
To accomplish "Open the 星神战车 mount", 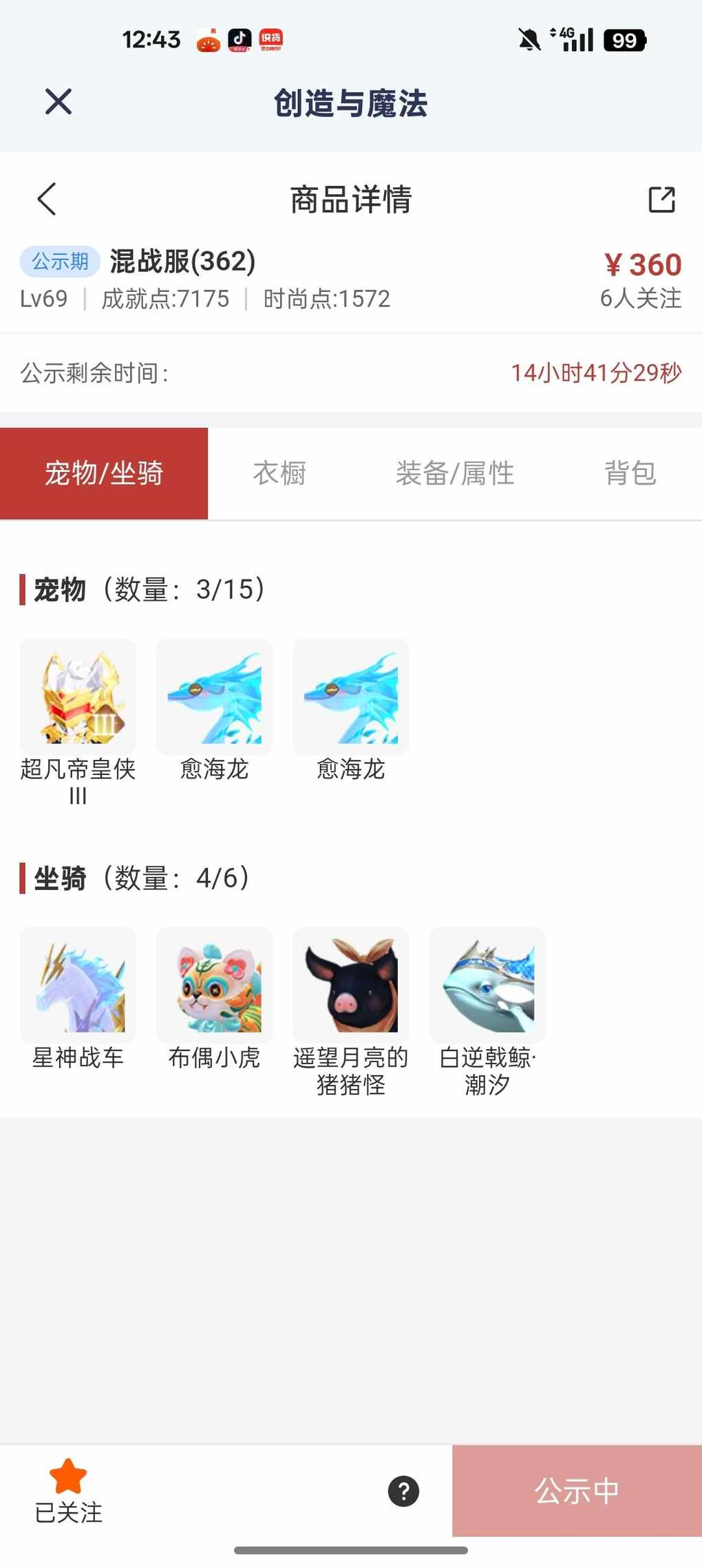I will click(78, 985).
